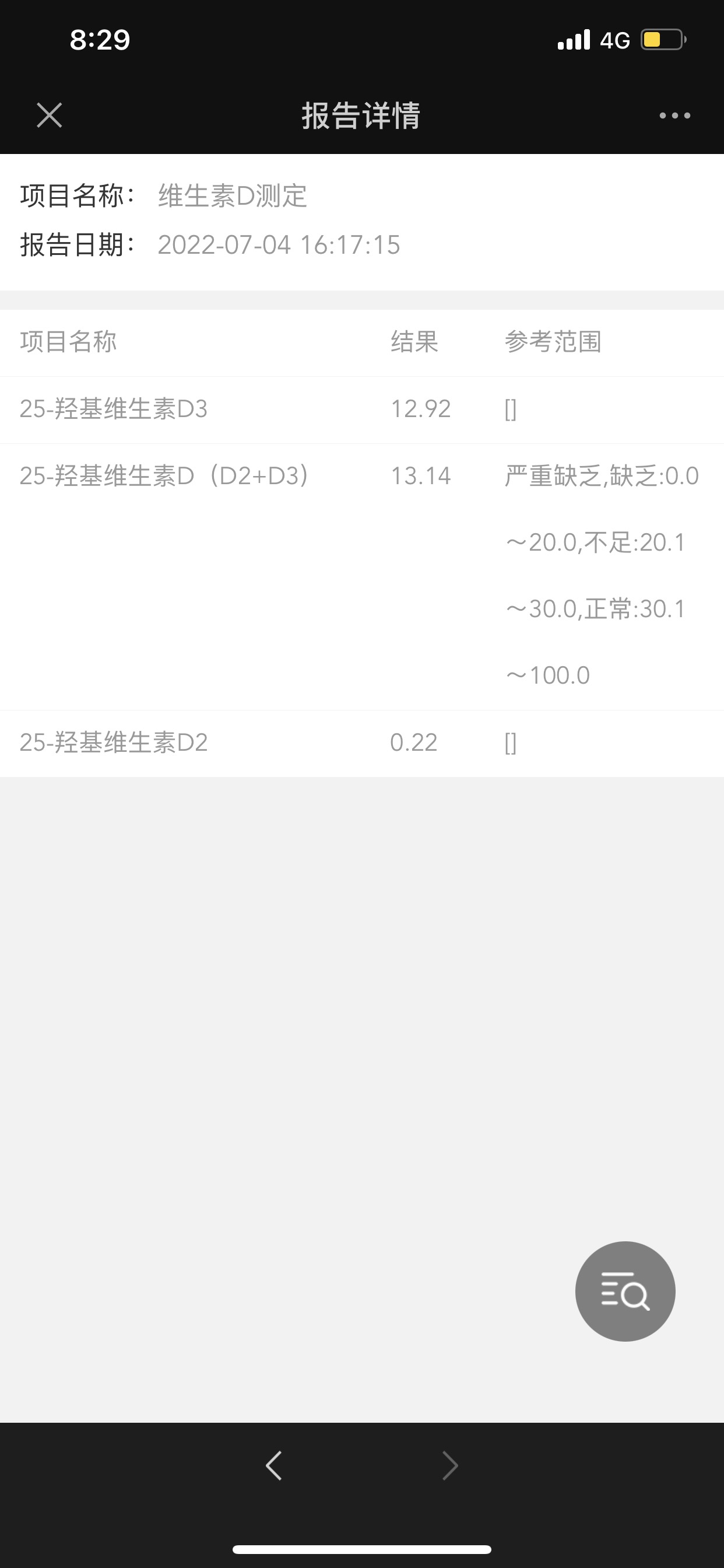Close the 报告详情 page with the X icon
This screenshot has width=724, height=1568.
point(50,115)
